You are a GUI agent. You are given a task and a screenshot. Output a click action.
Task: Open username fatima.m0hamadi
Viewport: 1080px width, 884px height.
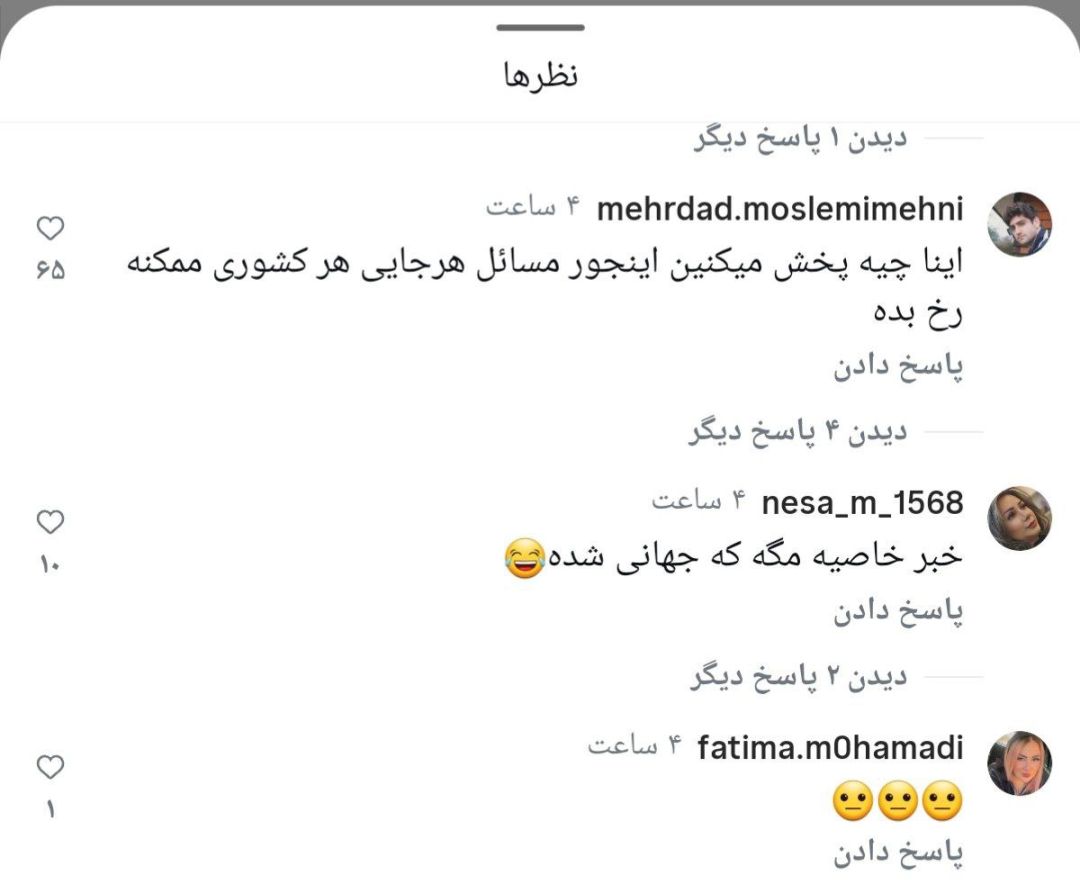[829, 747]
